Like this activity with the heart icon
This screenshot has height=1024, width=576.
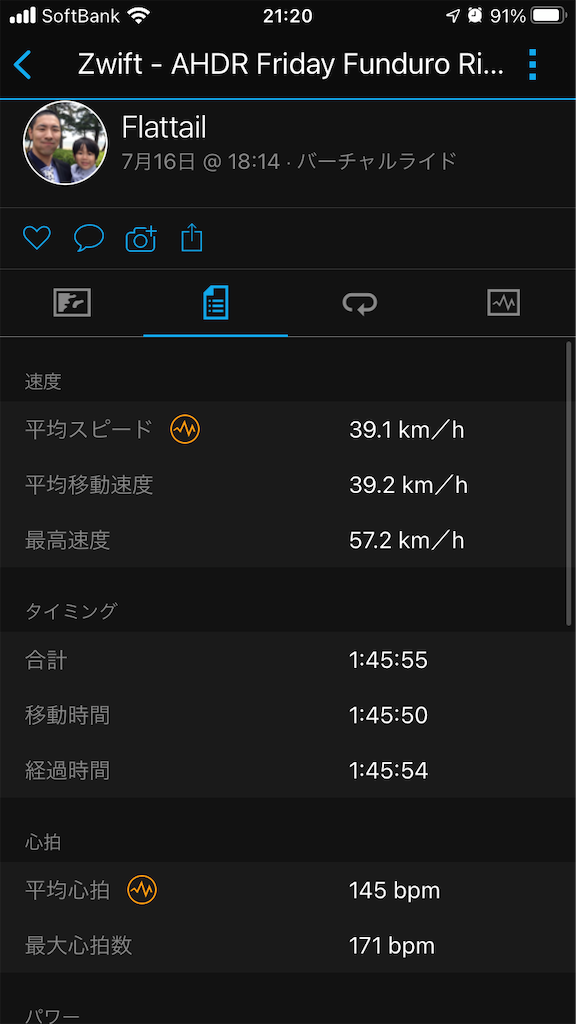[x=37, y=238]
